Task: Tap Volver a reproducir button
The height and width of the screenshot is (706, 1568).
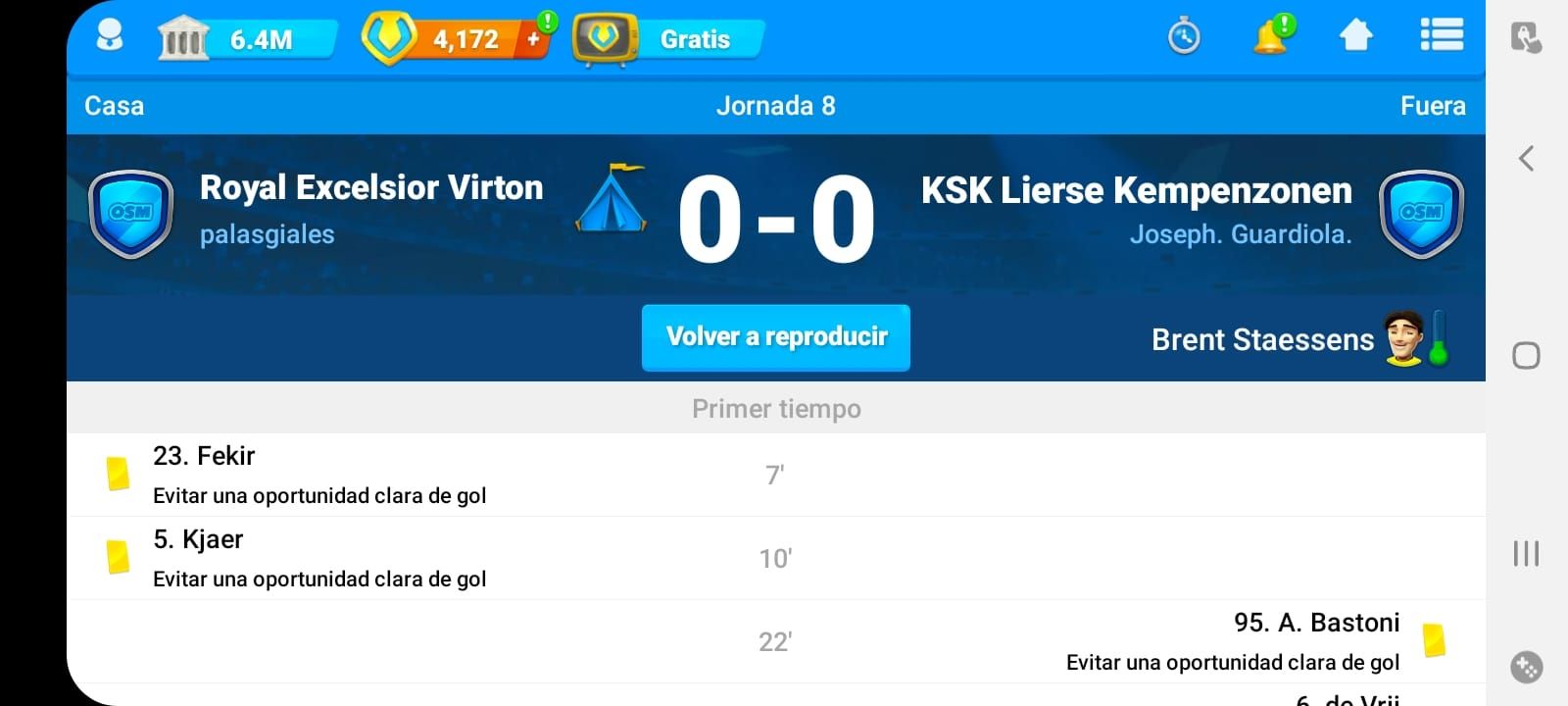Action: point(776,337)
